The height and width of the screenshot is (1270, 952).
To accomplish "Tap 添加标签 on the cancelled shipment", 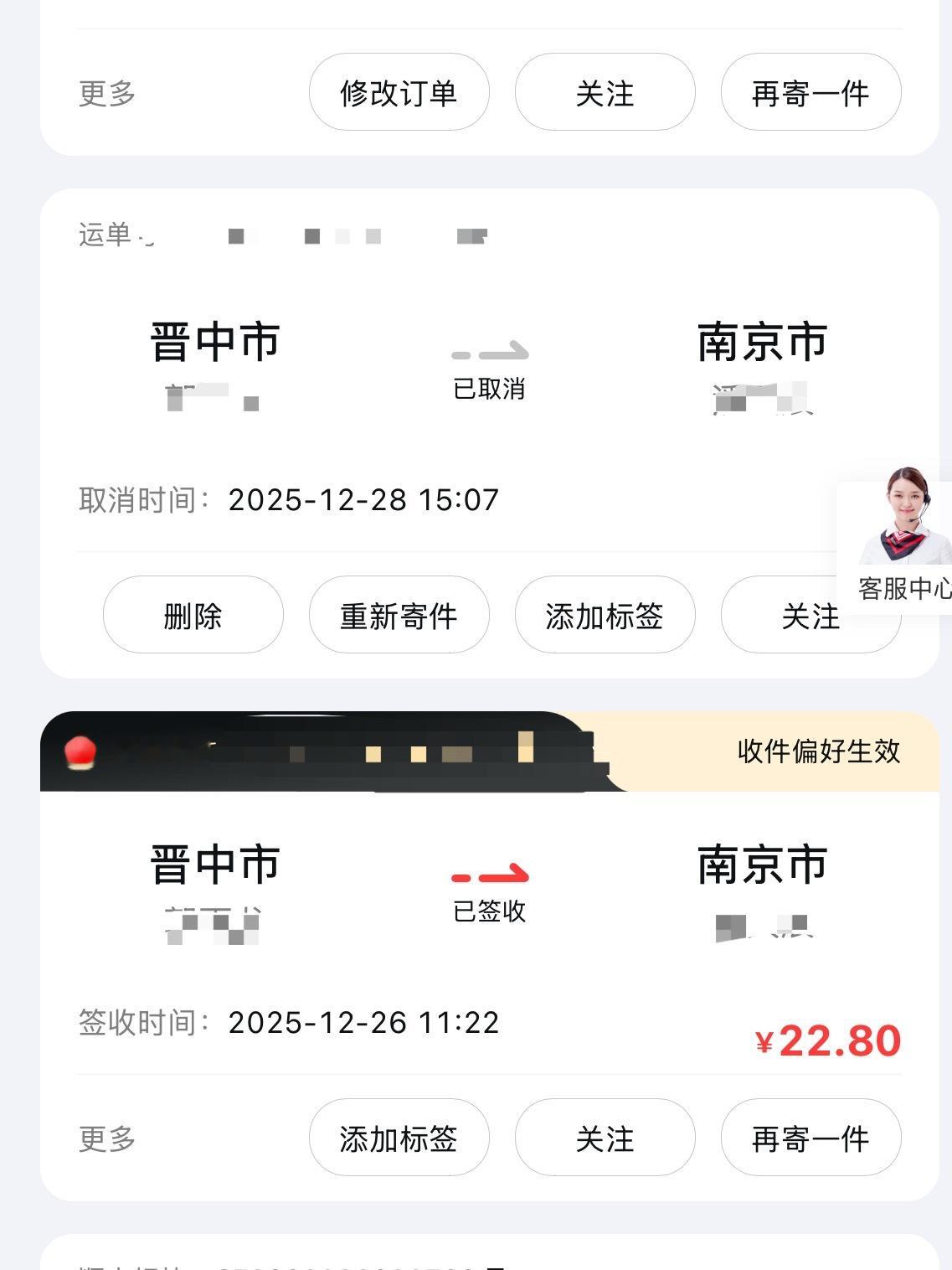I will [604, 616].
